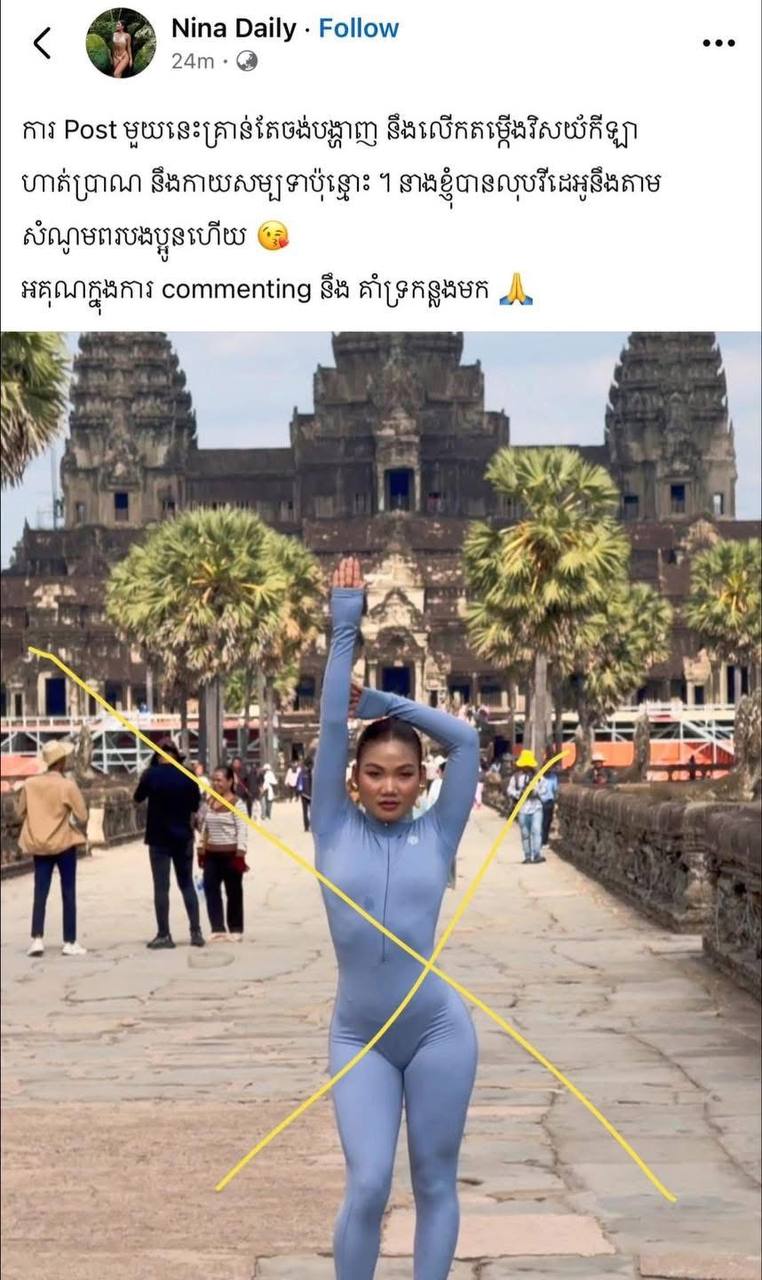Go back using the arrow
Viewport: 762px width, 1280px height.
(42, 43)
